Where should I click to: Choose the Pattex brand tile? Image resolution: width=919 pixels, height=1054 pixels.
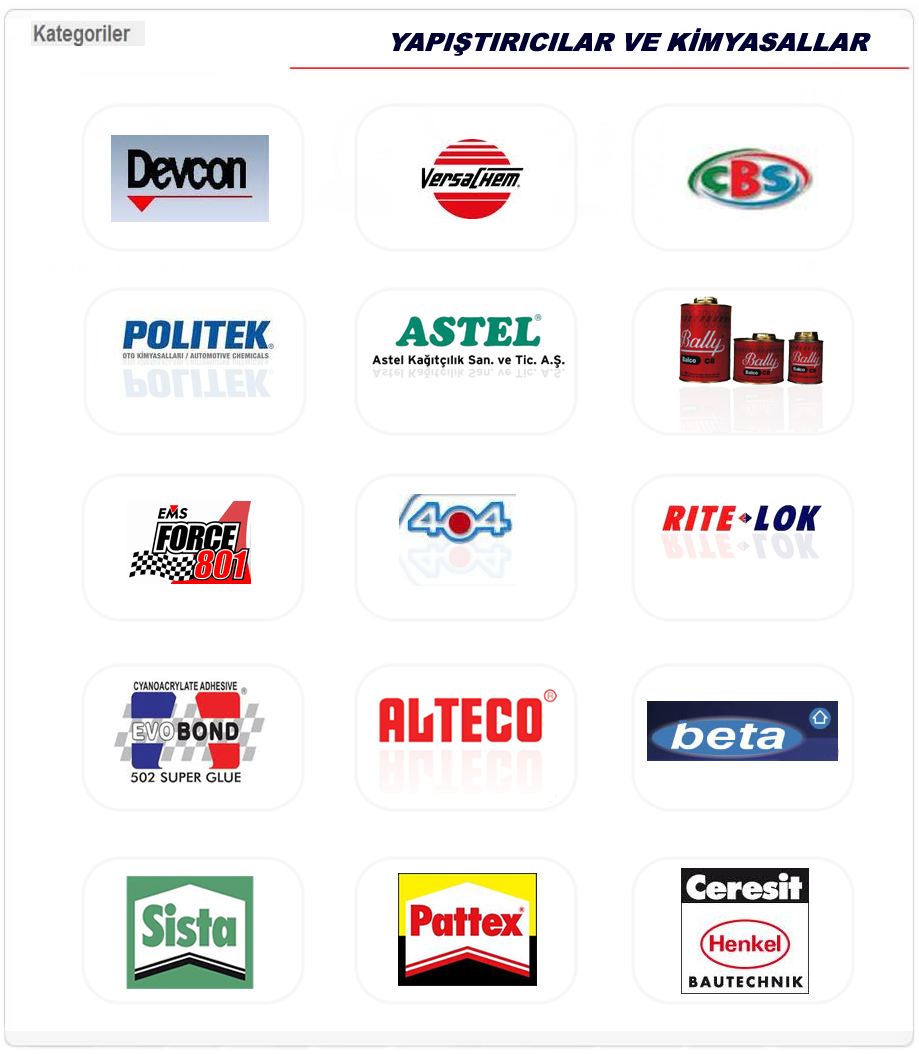[467, 929]
